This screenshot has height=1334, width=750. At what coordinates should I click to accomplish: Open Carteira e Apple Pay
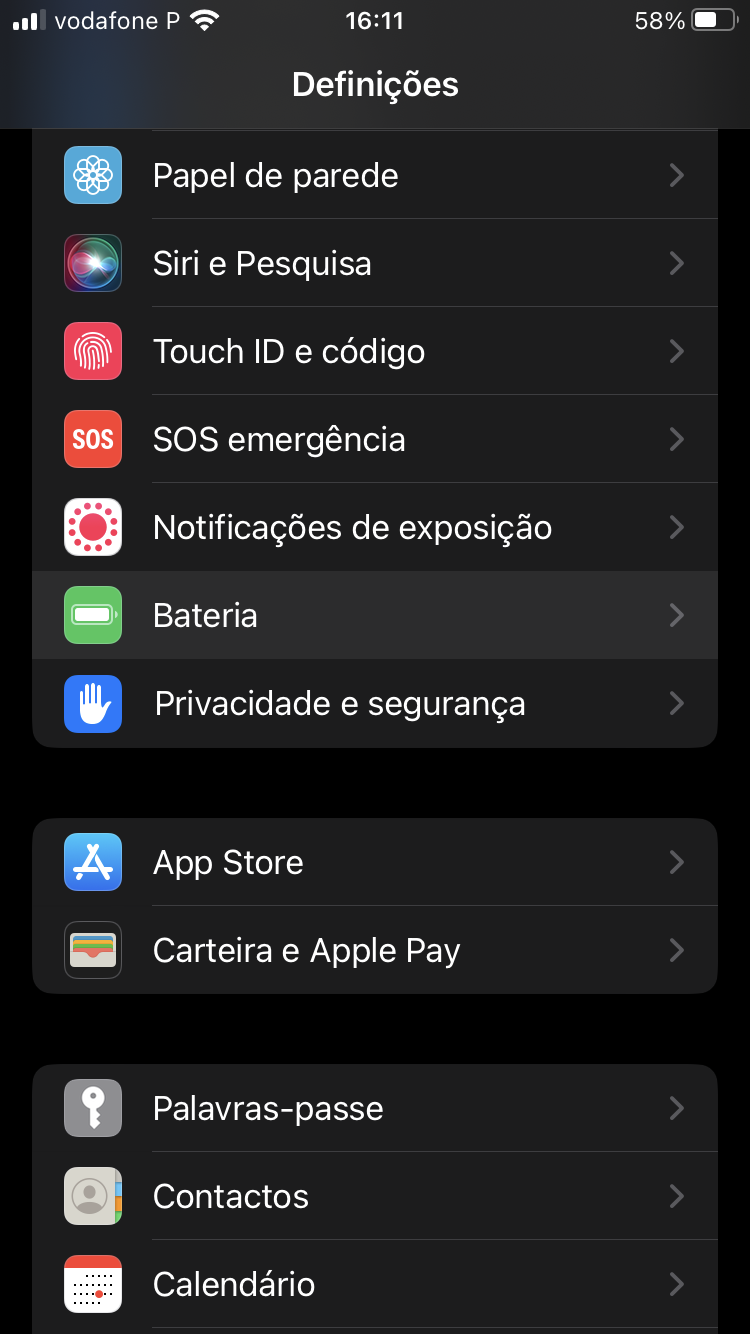(375, 951)
